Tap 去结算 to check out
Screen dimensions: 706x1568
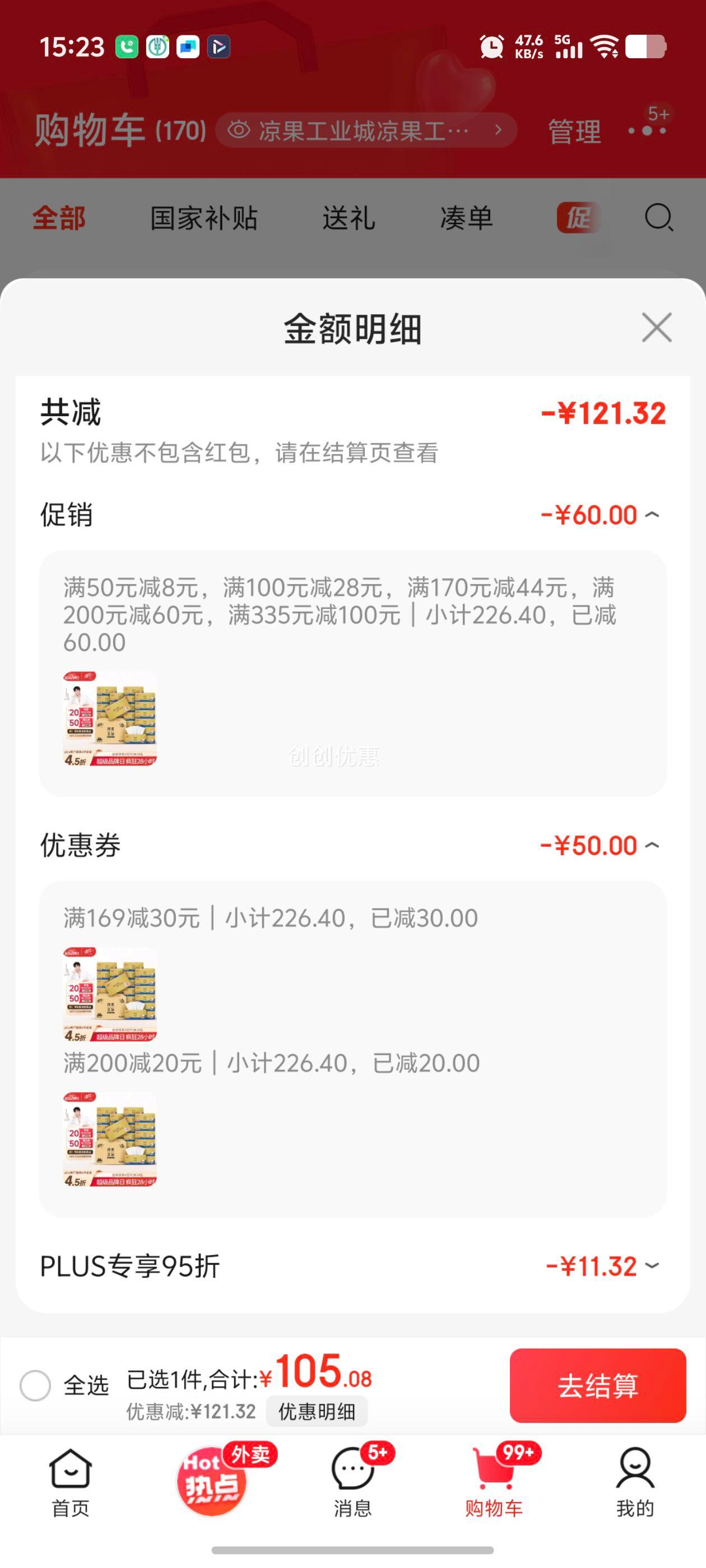(x=597, y=1385)
